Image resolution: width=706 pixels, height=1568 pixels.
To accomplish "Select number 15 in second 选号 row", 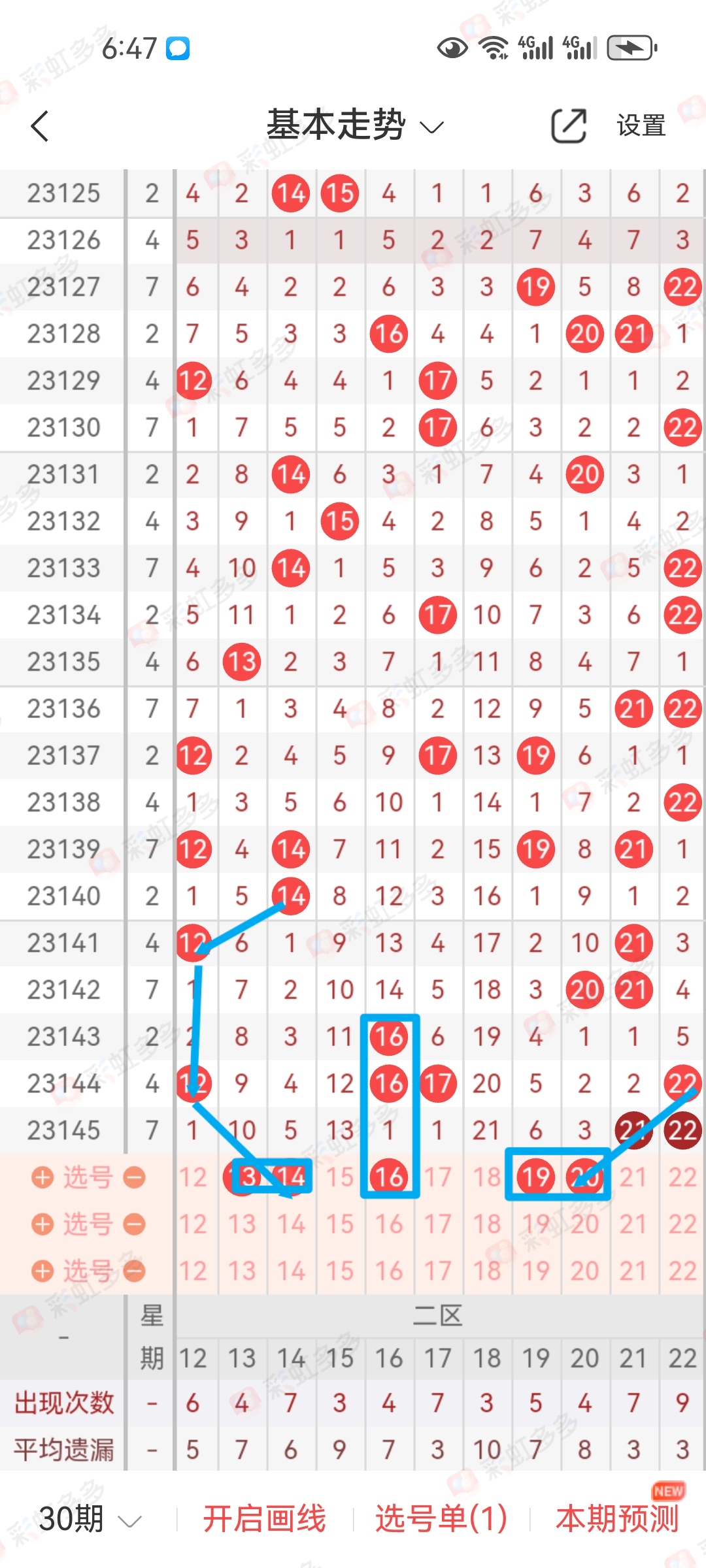I will [340, 1224].
